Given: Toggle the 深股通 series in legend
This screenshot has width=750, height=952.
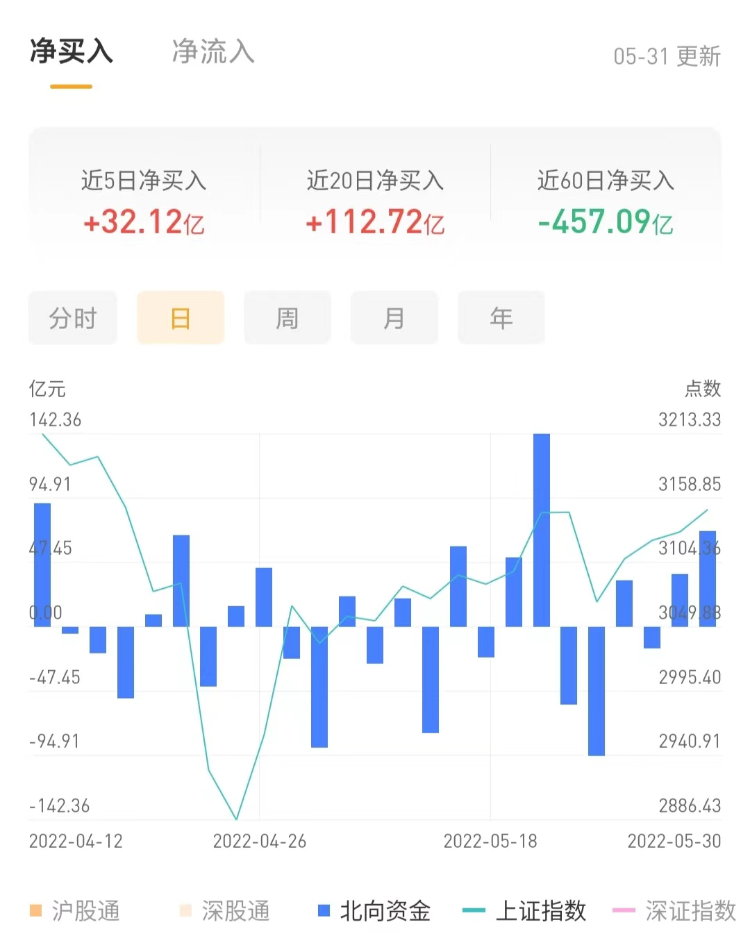Looking at the screenshot, I should pos(224,911).
